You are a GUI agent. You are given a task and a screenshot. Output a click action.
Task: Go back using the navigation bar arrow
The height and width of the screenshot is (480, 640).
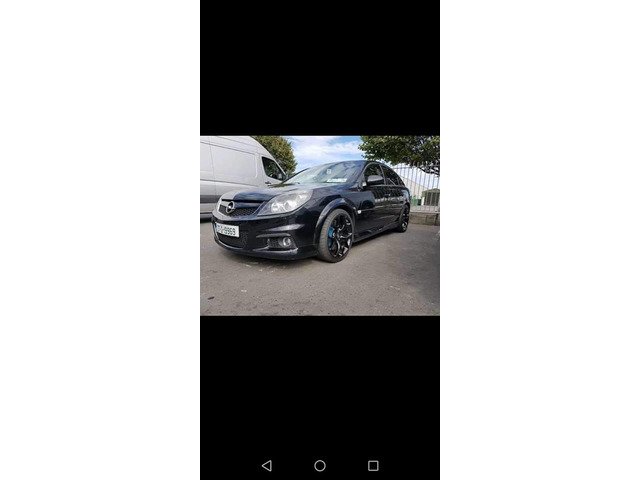266,465
